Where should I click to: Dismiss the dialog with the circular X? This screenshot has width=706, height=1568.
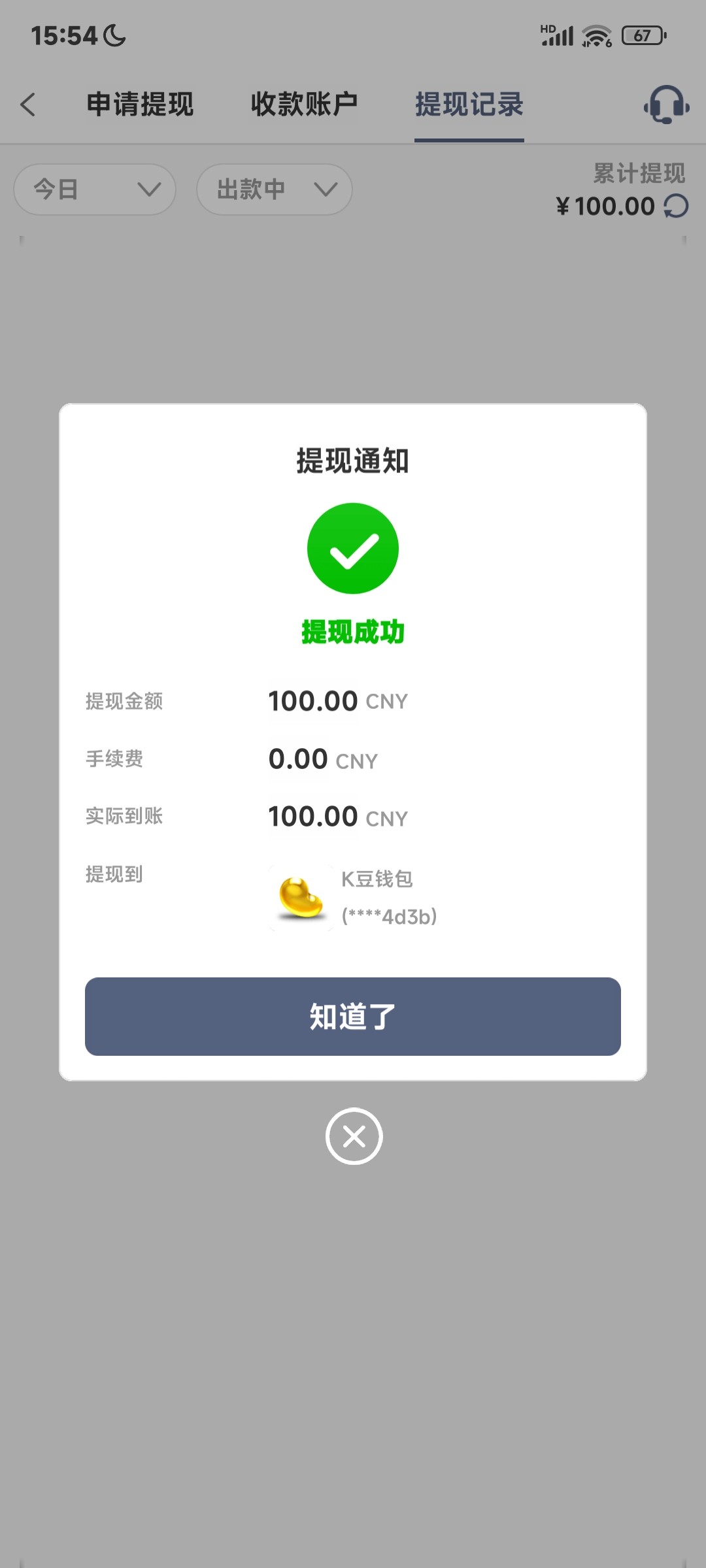click(353, 1136)
